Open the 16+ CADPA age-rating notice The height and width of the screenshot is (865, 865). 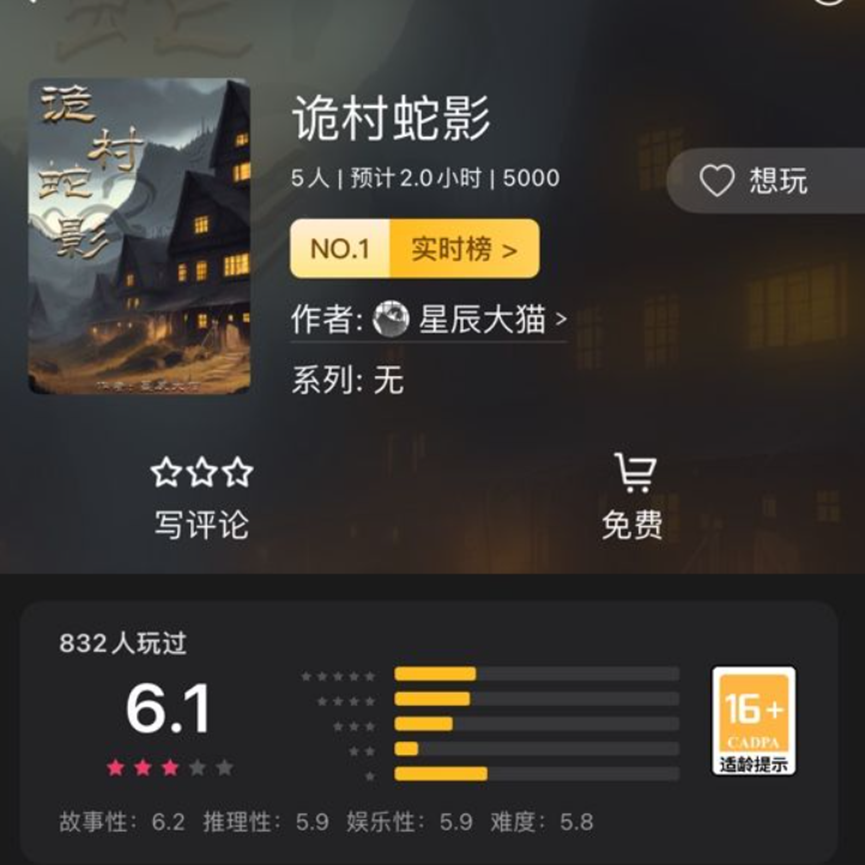(753, 721)
